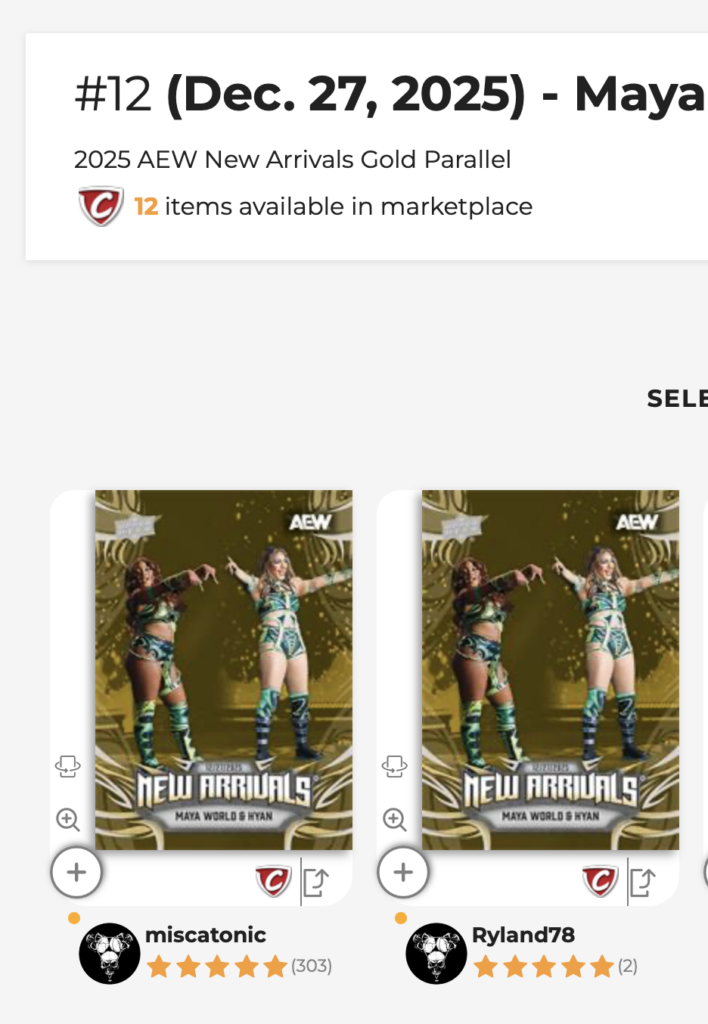Flip miscatonic's card to see back
This screenshot has width=708, height=1024.
point(68,767)
